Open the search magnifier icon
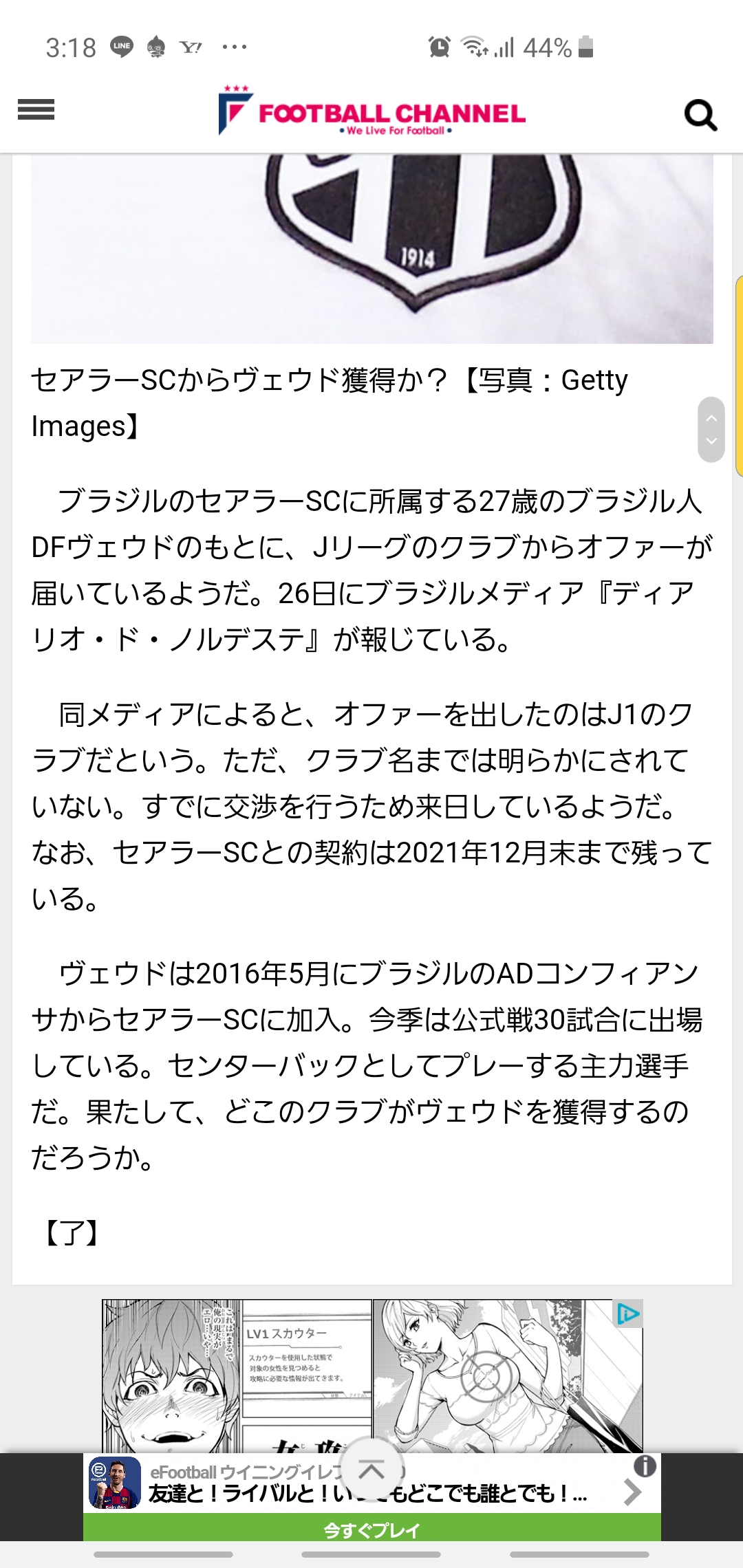 click(700, 115)
